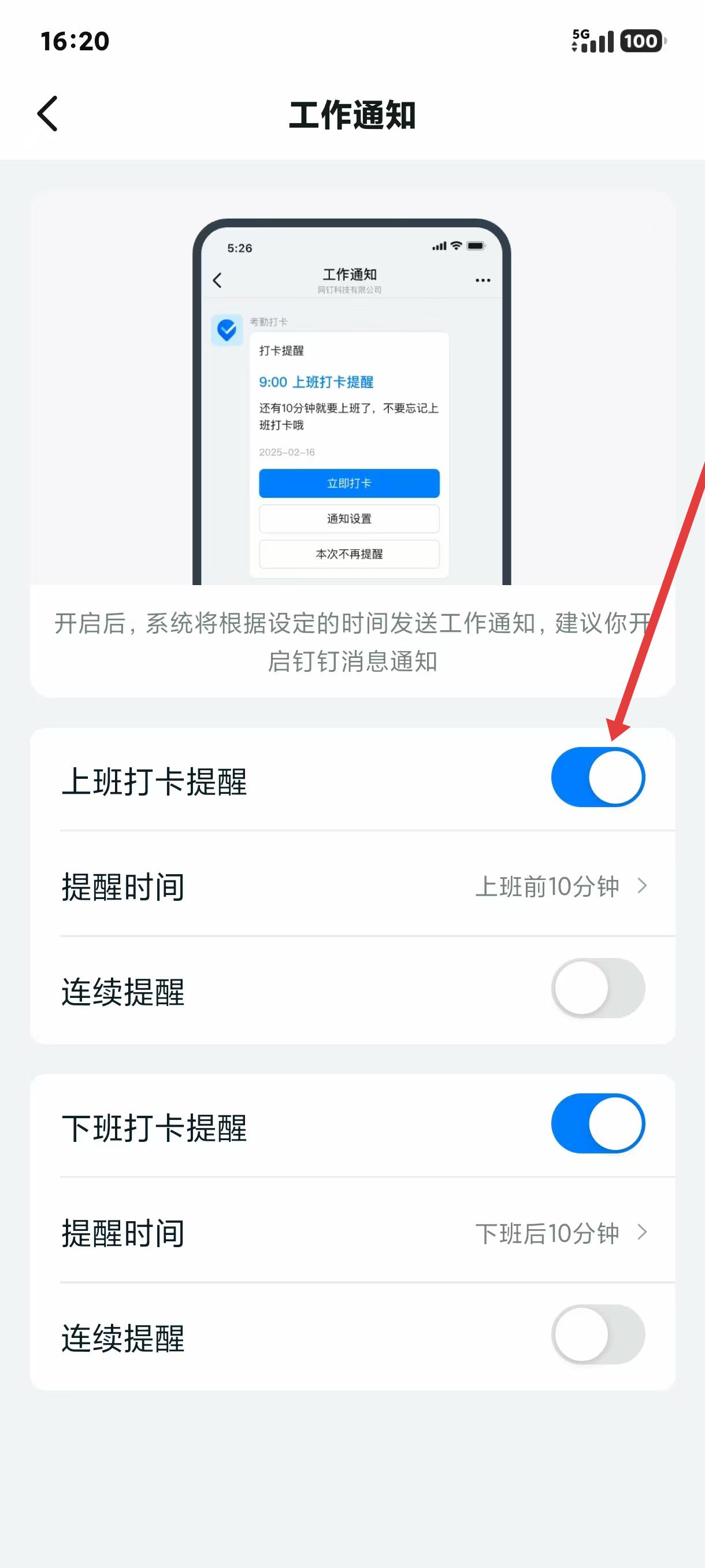Enable 连续提醒 under 上班打卡提醒

[598, 988]
